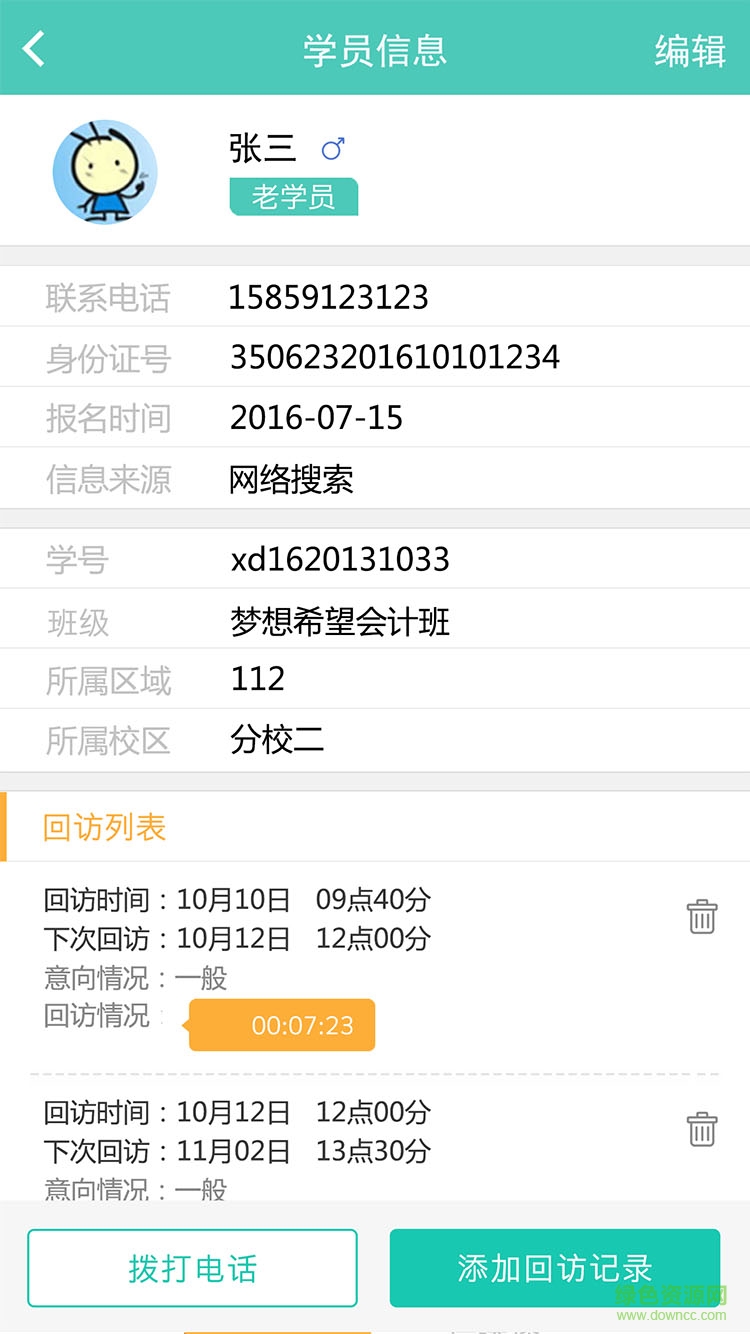Delete the 10月10日 09点40分 visit record
This screenshot has width=750, height=1334.
click(701, 916)
